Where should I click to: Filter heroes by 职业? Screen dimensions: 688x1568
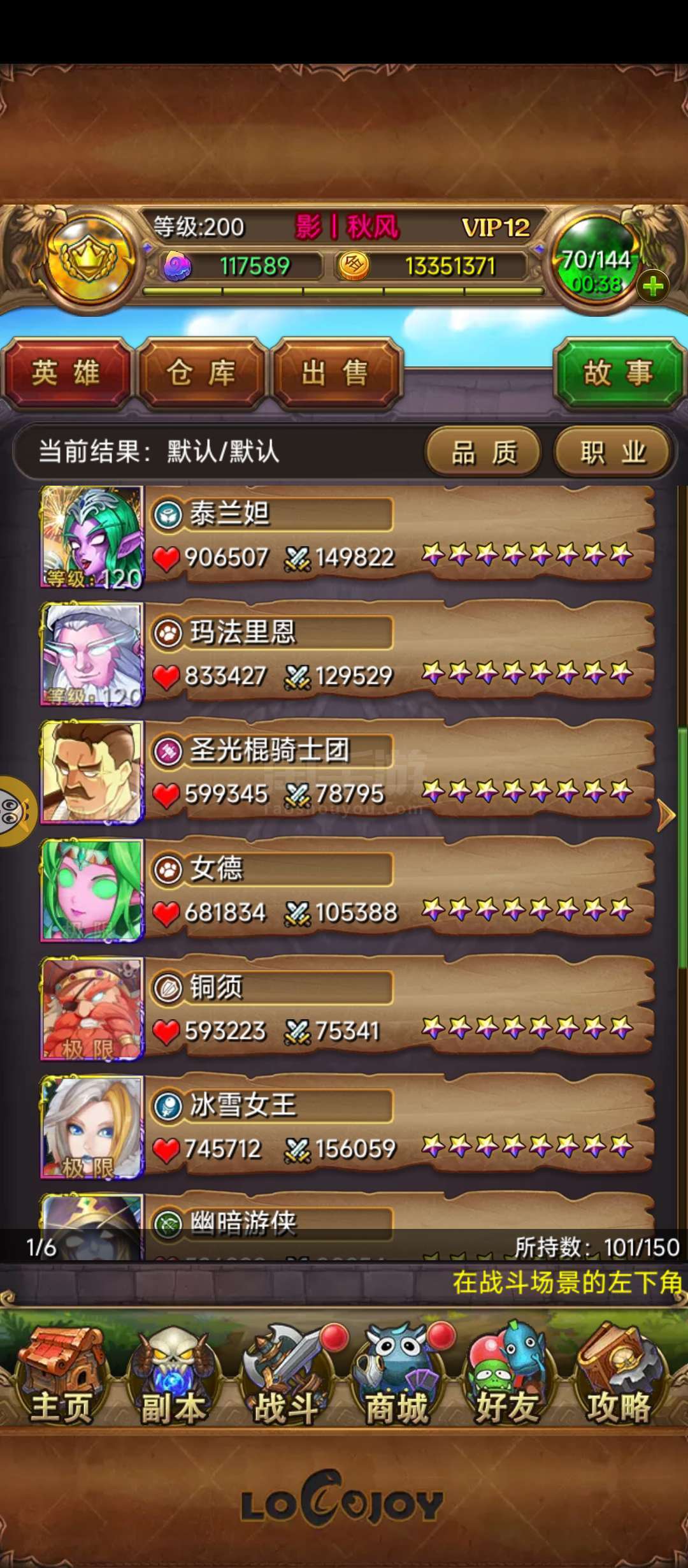(x=613, y=453)
